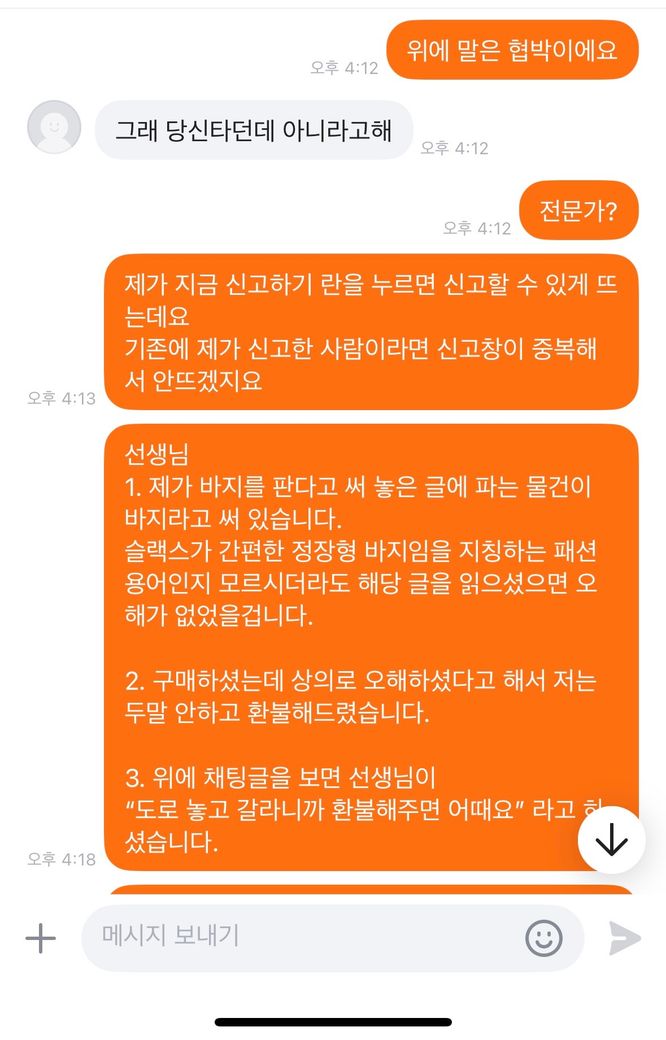
Task: Focus the 메시지 보내기 message field
Action: point(300,937)
